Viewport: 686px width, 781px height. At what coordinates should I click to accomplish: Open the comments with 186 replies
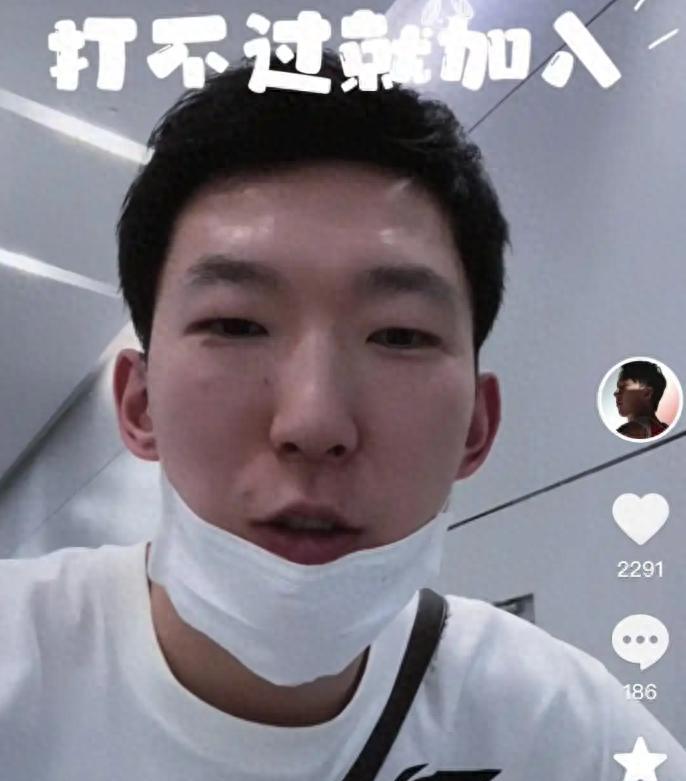pos(640,641)
